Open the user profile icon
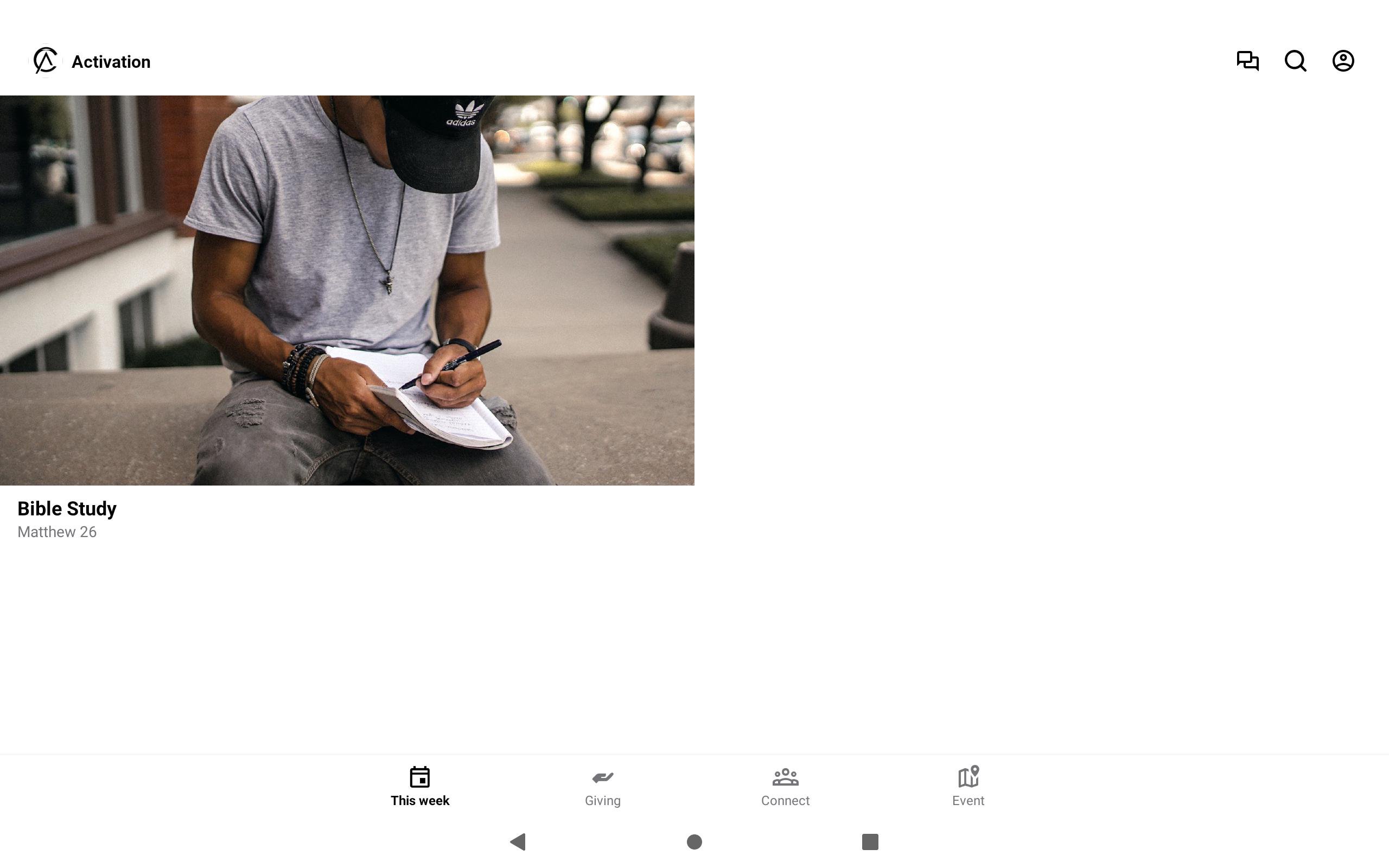The image size is (1389, 868). pos(1342,61)
